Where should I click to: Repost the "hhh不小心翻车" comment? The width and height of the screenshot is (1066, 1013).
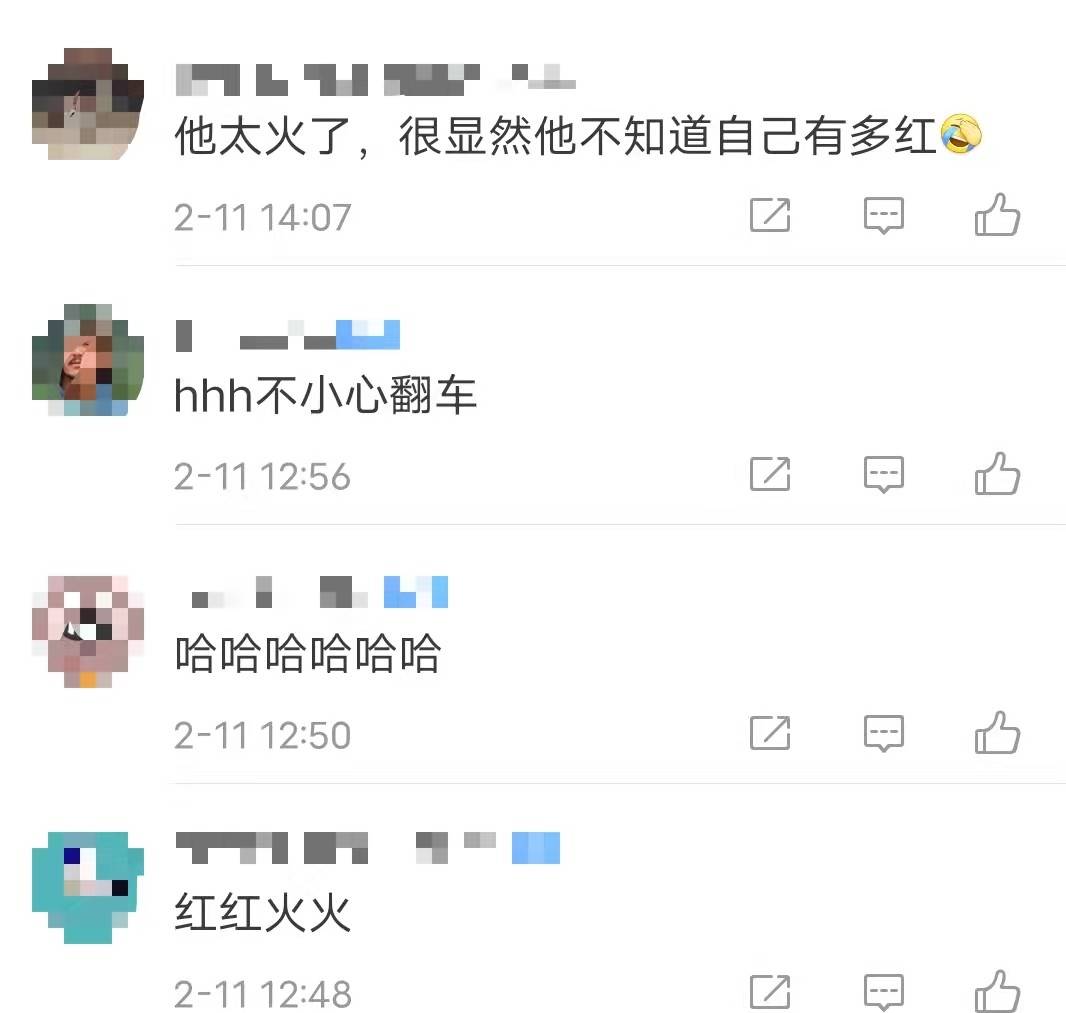[770, 474]
